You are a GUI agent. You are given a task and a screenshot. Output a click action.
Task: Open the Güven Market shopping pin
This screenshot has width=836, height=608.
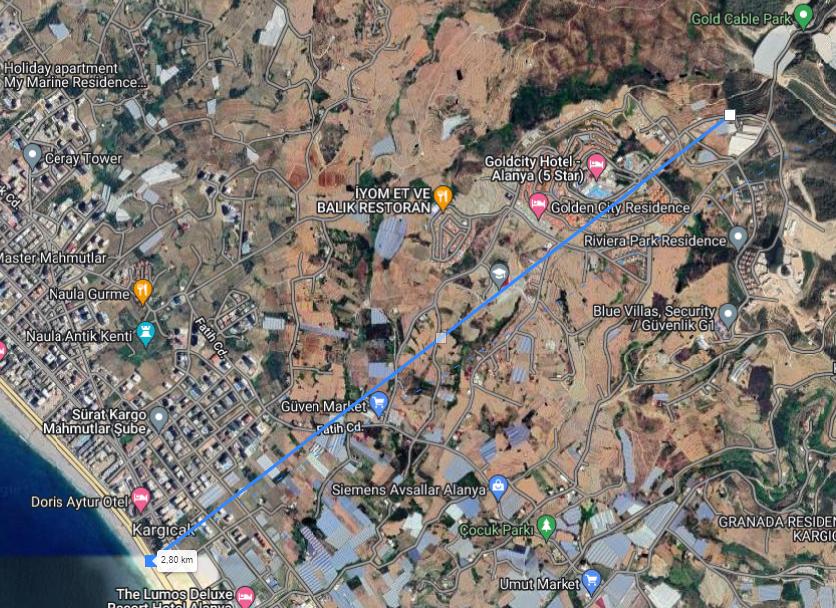[379, 403]
